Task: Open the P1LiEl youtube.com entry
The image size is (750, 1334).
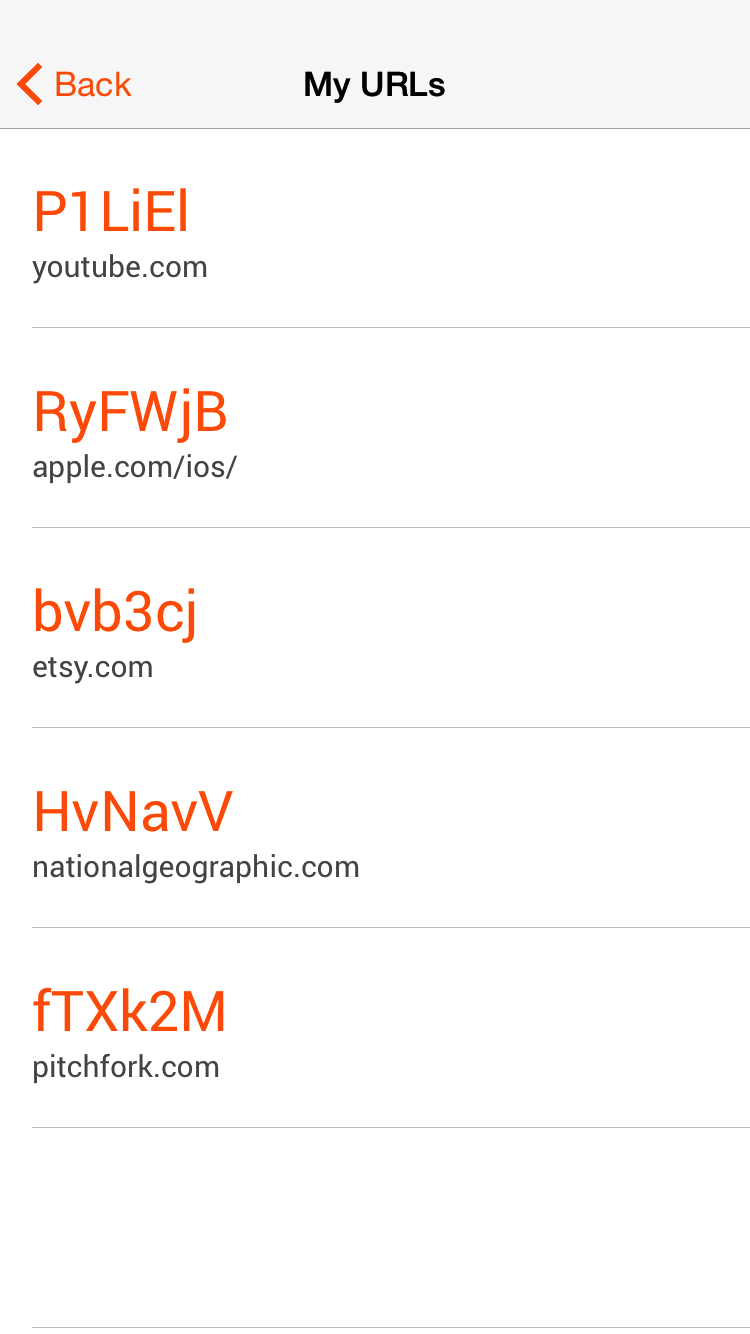Action: tap(375, 230)
